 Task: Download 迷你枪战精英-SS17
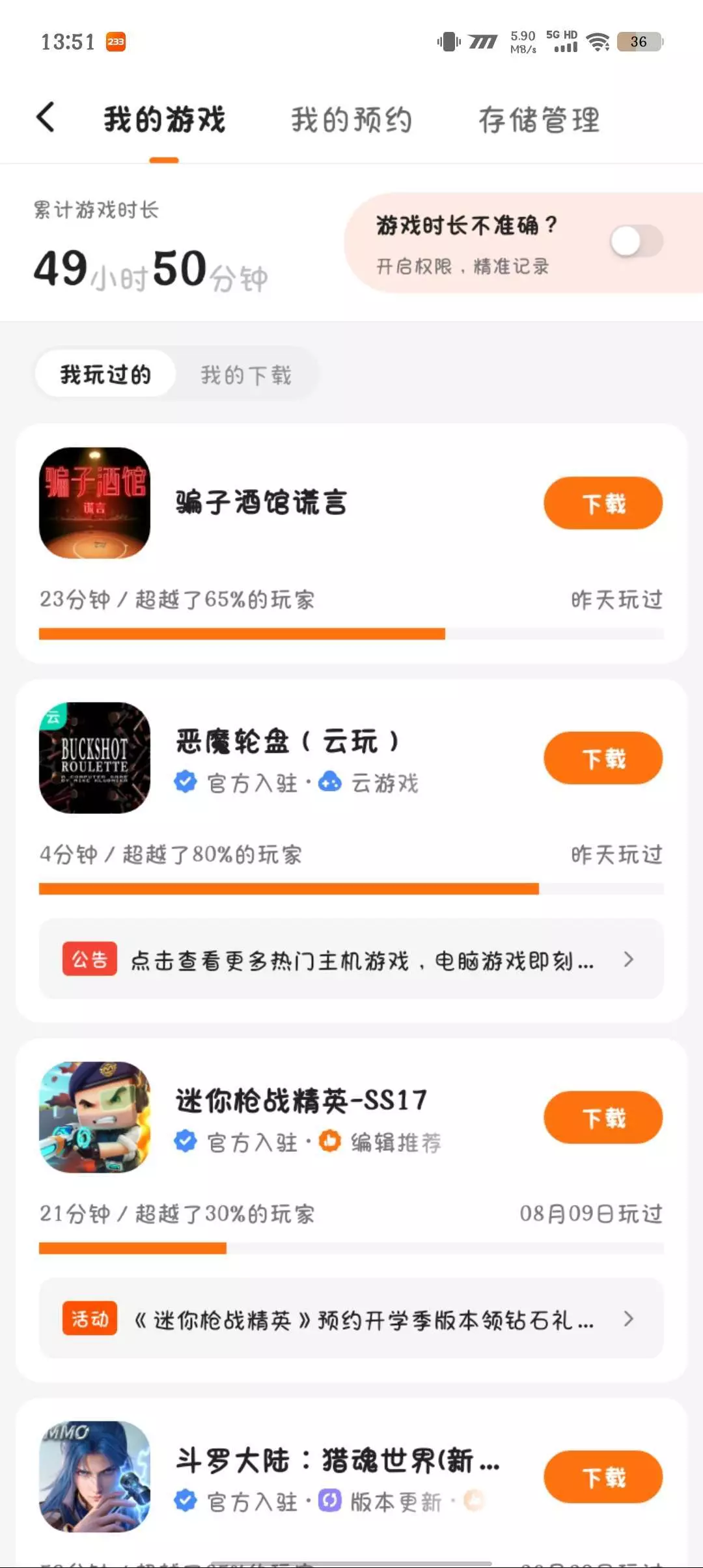point(603,1117)
